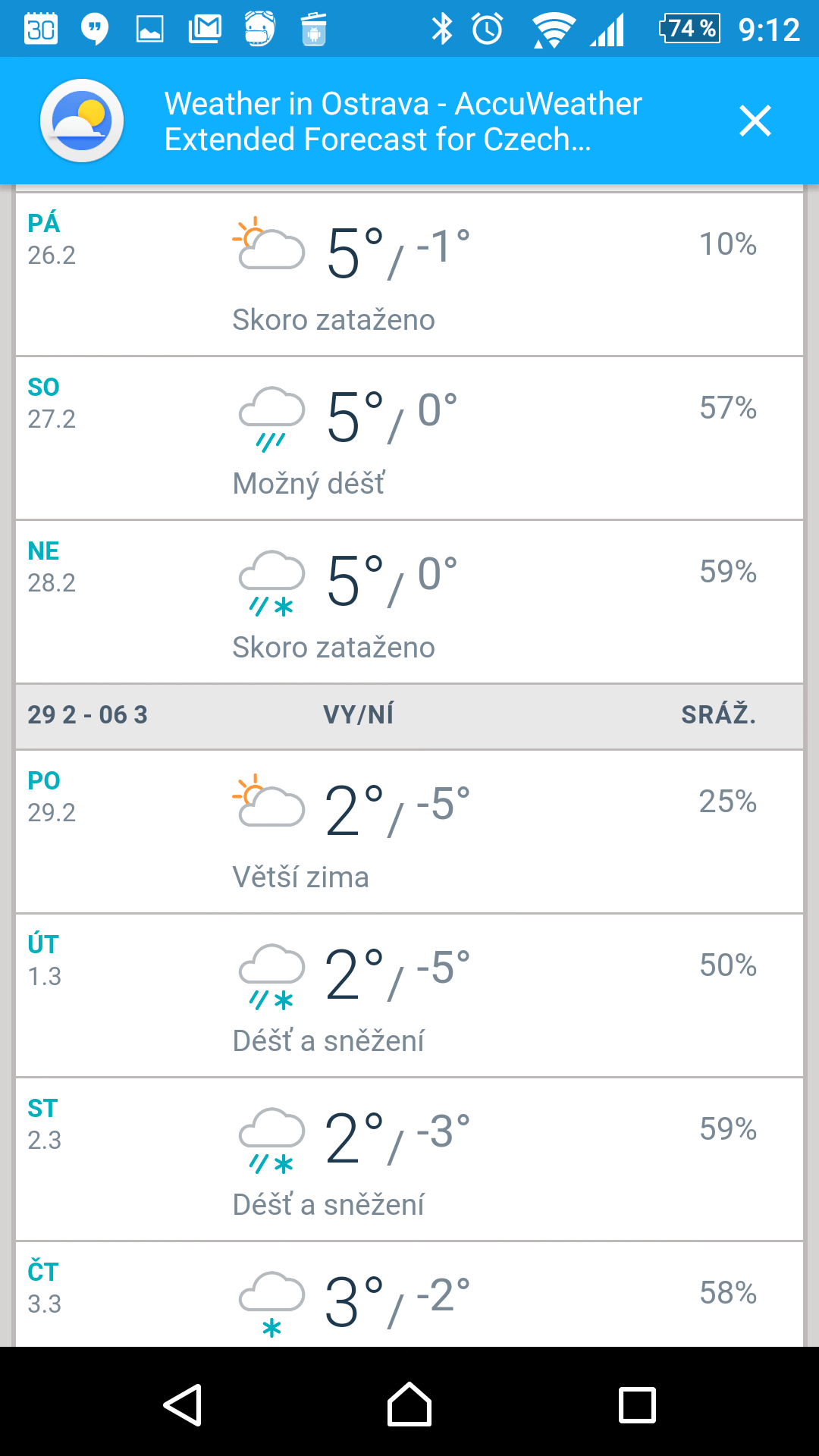Open the forecast for PO 29.2
The height and width of the screenshot is (1456, 819).
coord(409,832)
